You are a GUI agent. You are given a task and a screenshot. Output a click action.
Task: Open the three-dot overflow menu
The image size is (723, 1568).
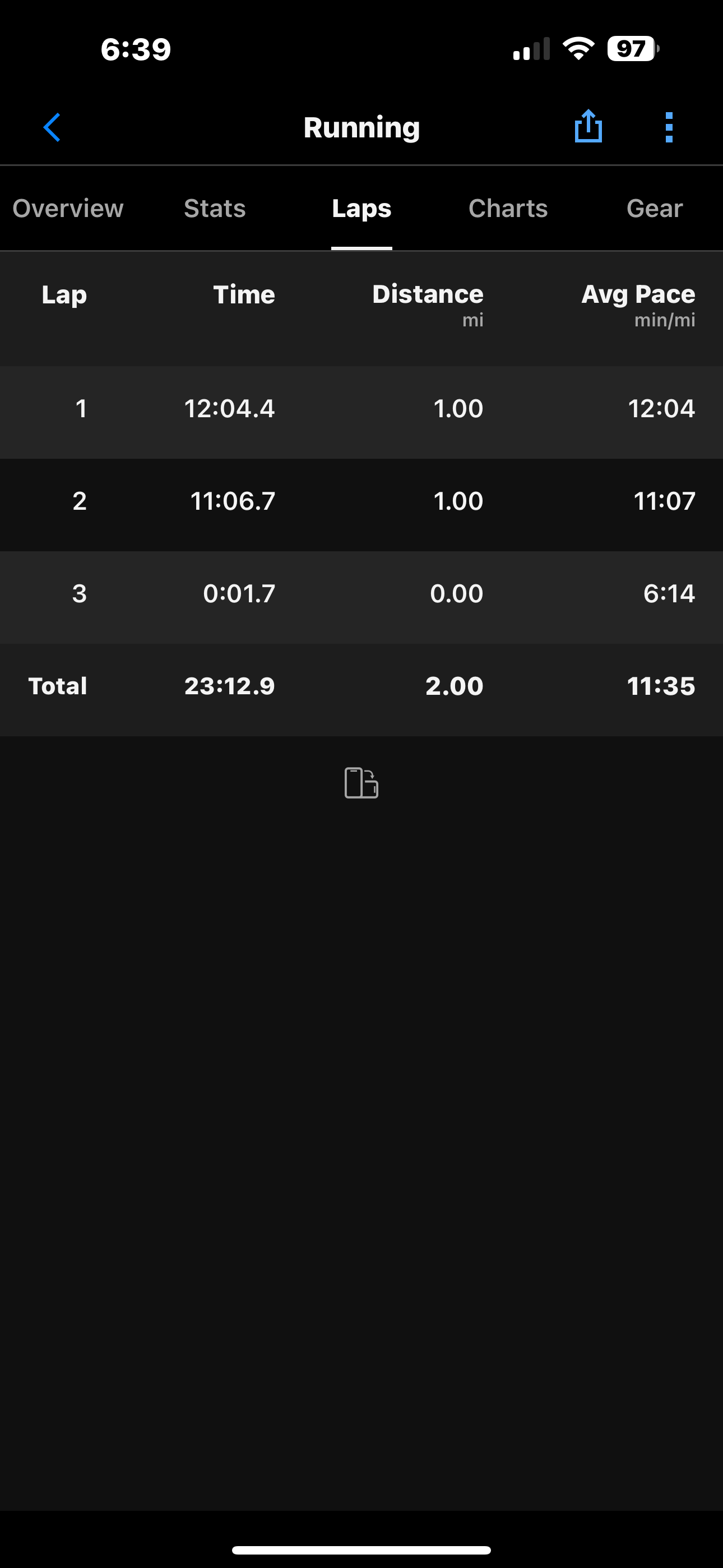[669, 127]
